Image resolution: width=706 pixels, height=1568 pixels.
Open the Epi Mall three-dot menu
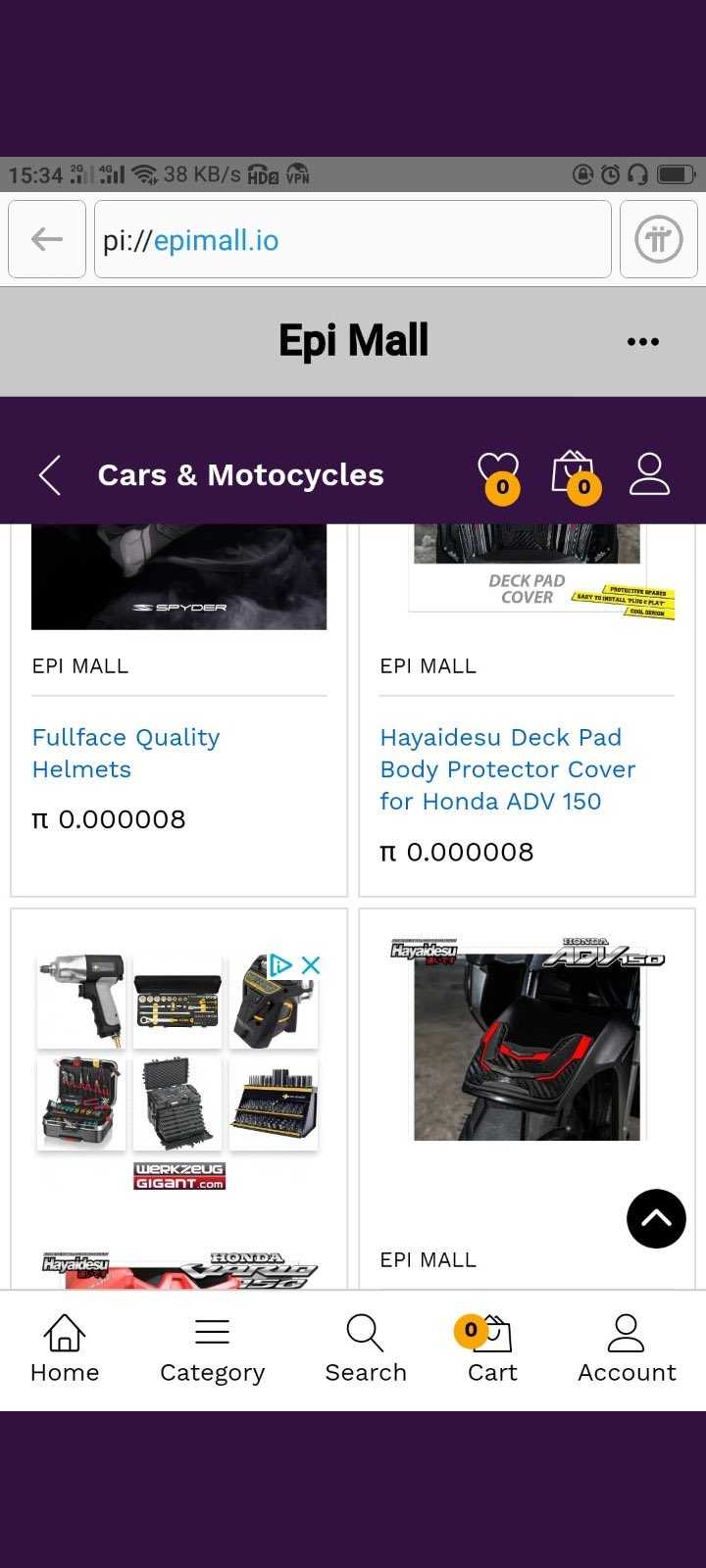click(x=642, y=341)
